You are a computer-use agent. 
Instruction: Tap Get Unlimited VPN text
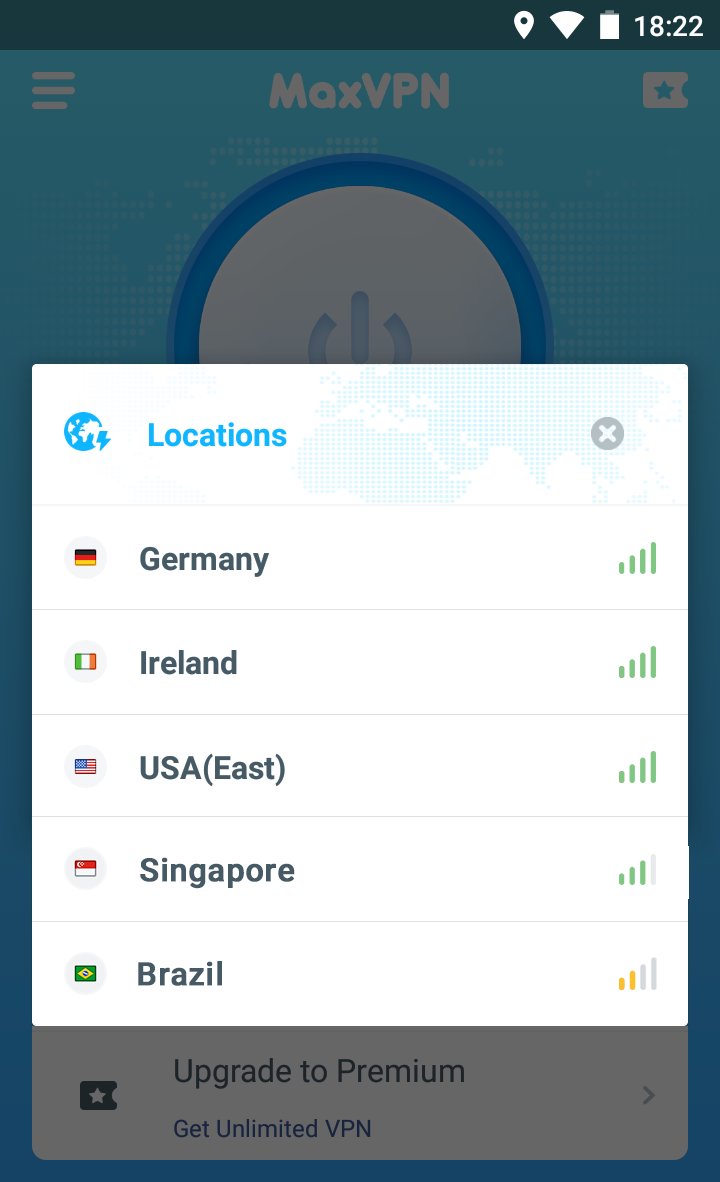coord(272,1128)
